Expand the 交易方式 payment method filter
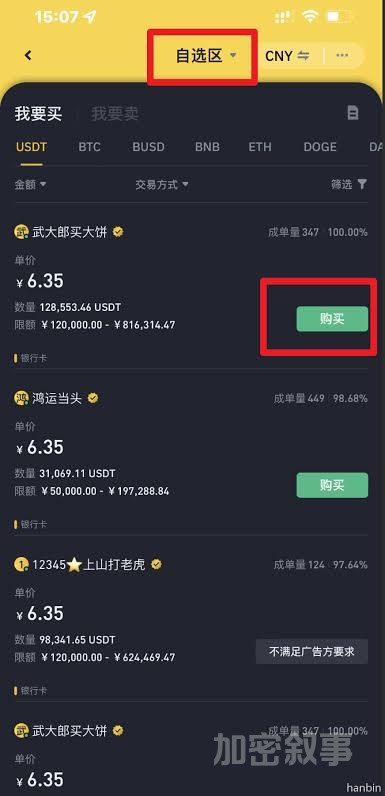Screen dimensions: 385x796 tap(162, 184)
